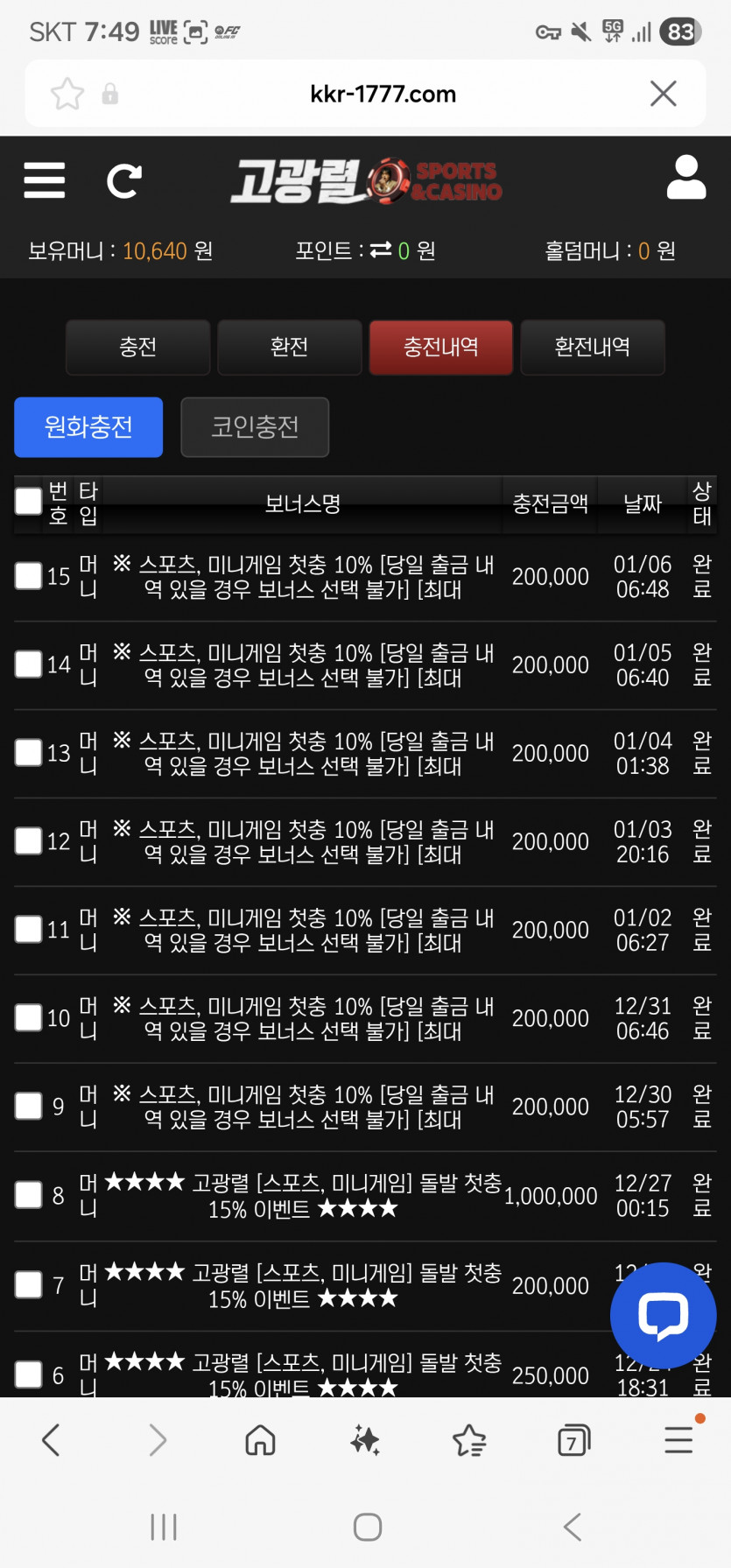Image resolution: width=731 pixels, height=1568 pixels.
Task: Check the select-all box in table header
Action: pyautogui.click(x=29, y=502)
